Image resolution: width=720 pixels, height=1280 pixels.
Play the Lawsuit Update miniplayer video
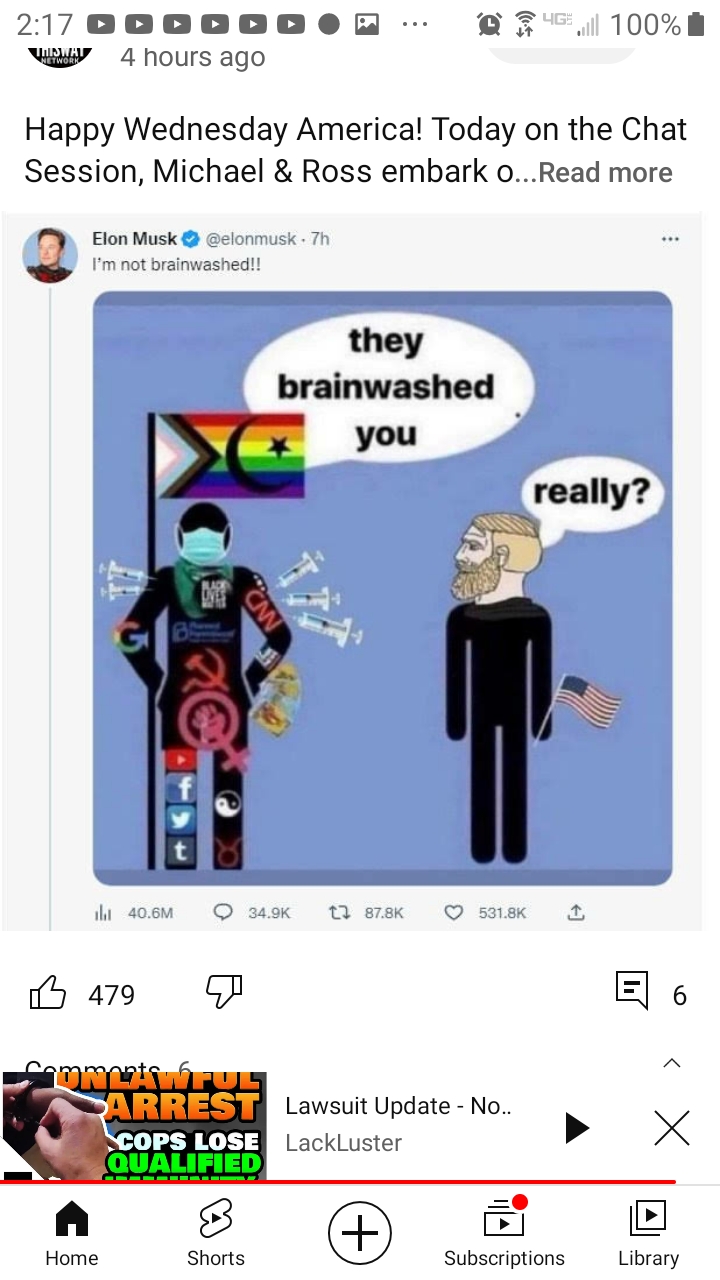tap(576, 1127)
